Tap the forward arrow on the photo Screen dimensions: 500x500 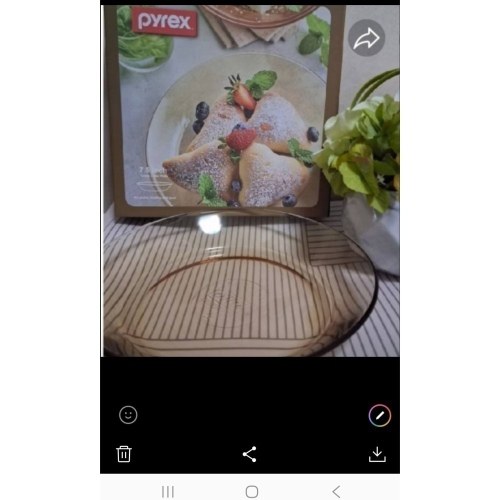coord(367,38)
